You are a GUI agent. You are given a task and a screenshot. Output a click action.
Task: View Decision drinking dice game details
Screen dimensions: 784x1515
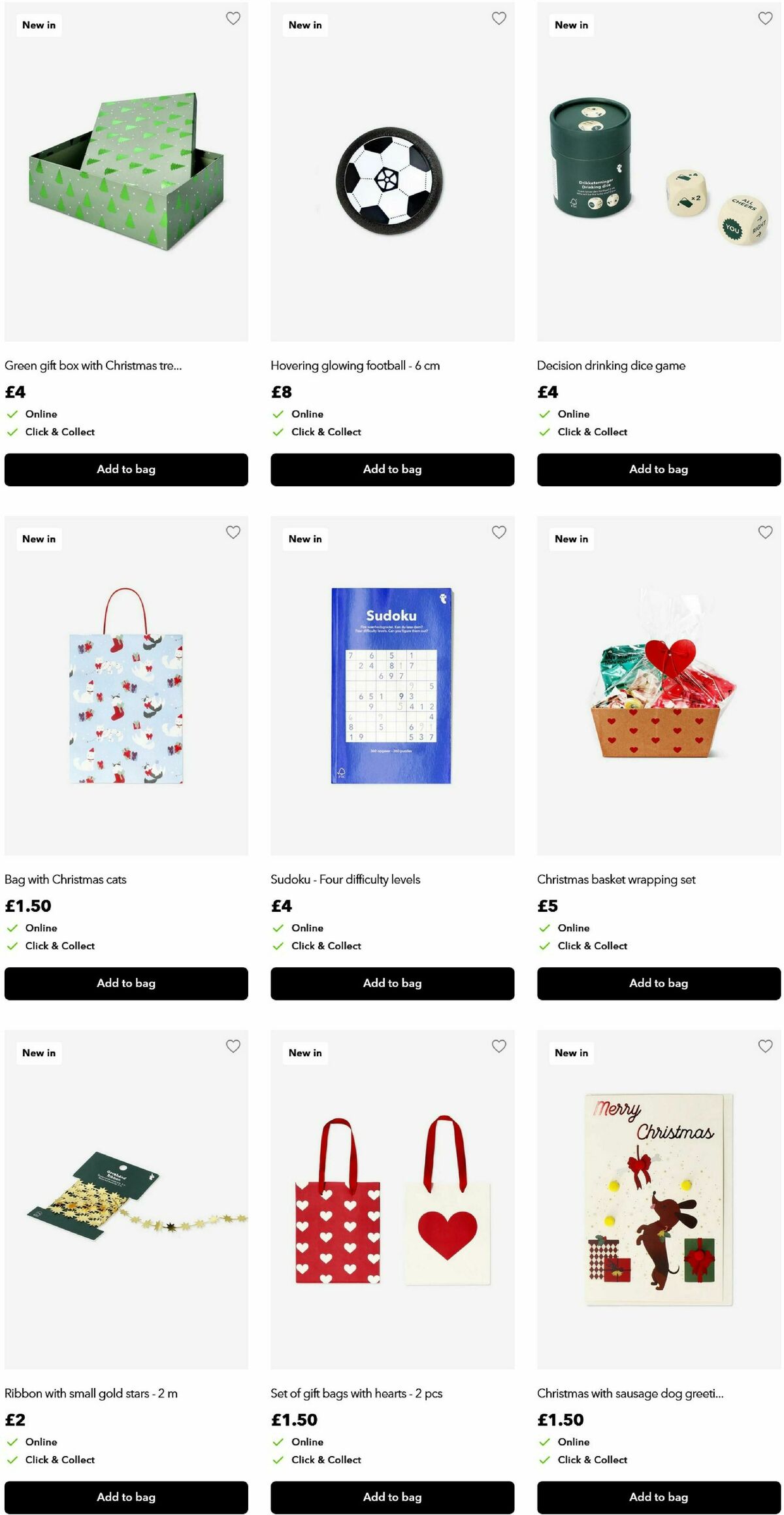(x=611, y=365)
